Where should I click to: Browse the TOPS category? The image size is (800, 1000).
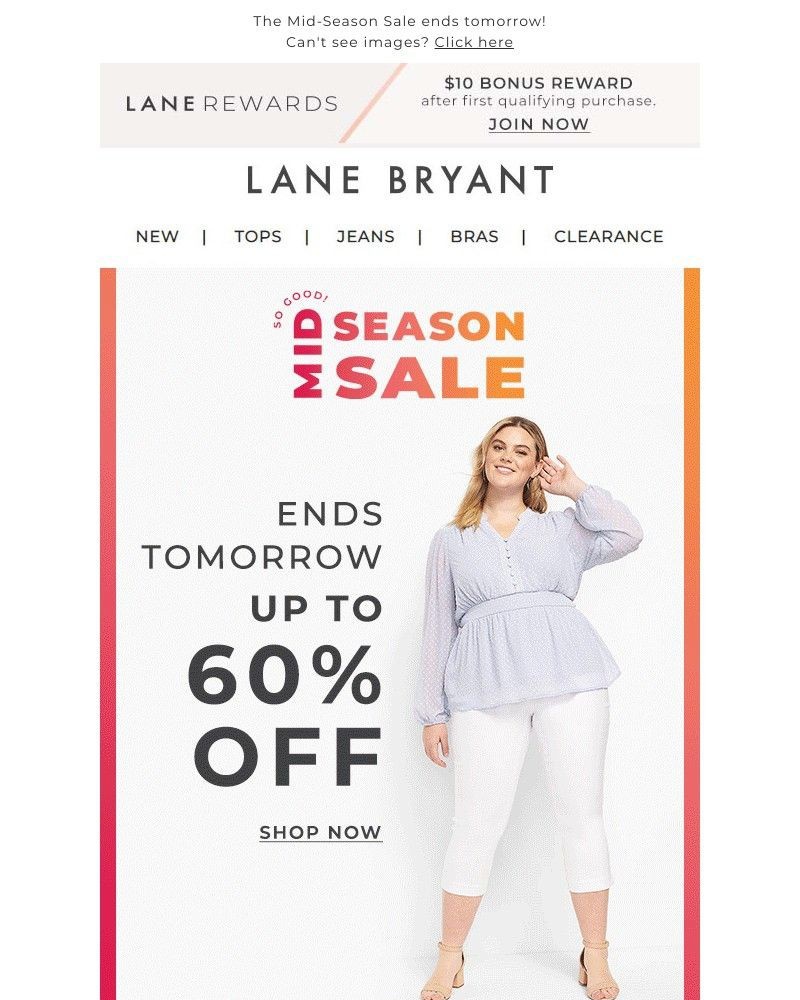tap(258, 237)
